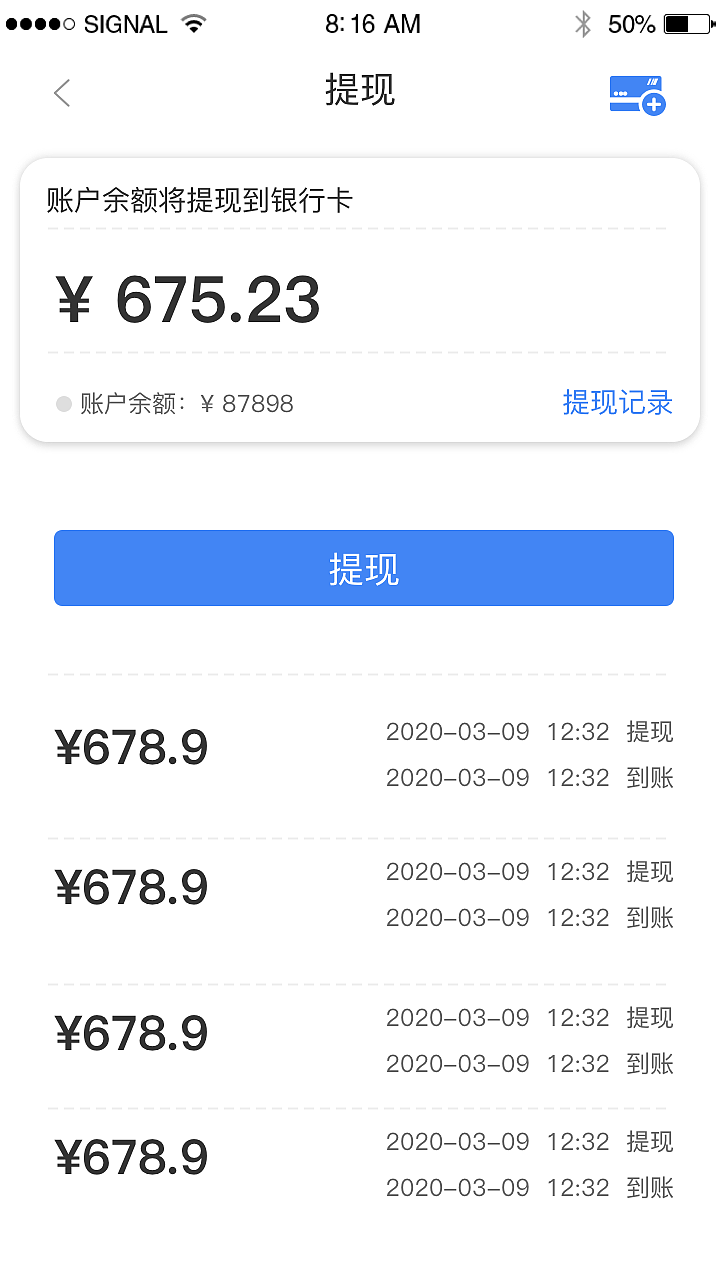The image size is (720, 1280).
Task: Tap the 8:16 AM clock display
Action: click(x=373, y=23)
